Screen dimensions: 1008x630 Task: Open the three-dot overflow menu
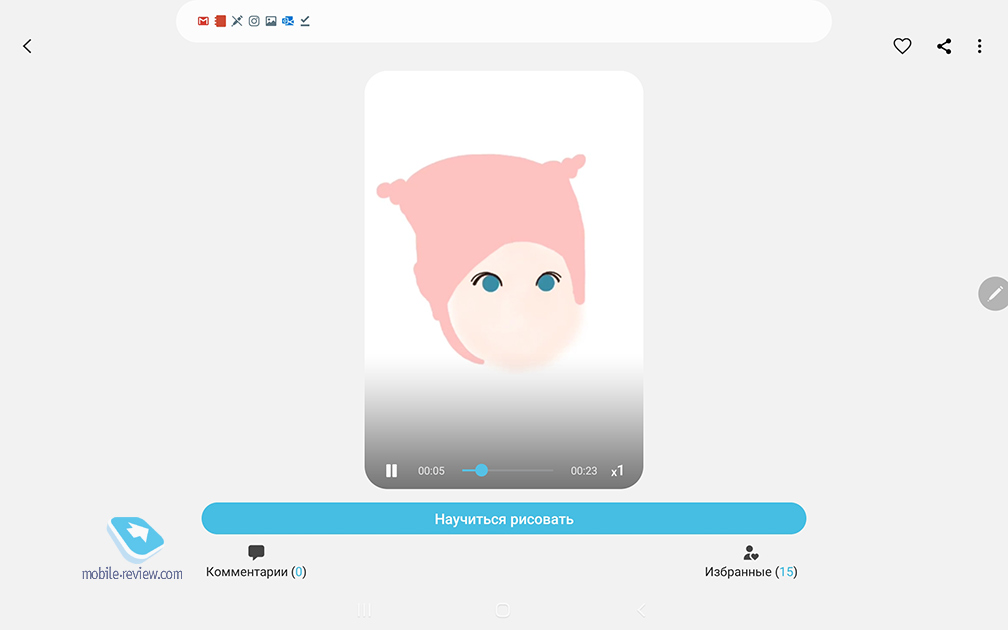[979, 46]
